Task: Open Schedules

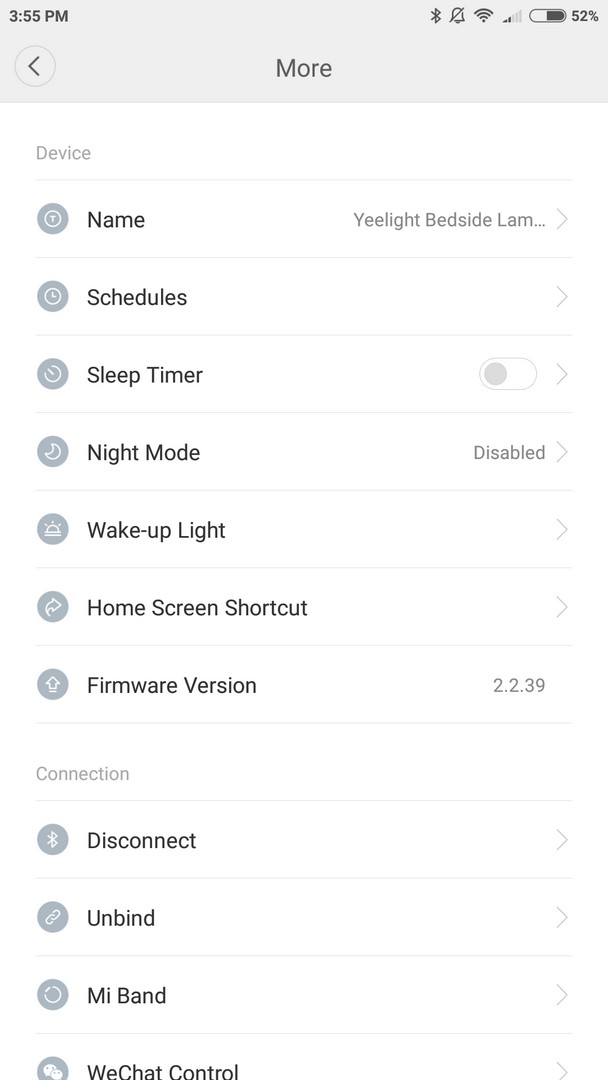Action: (x=304, y=297)
